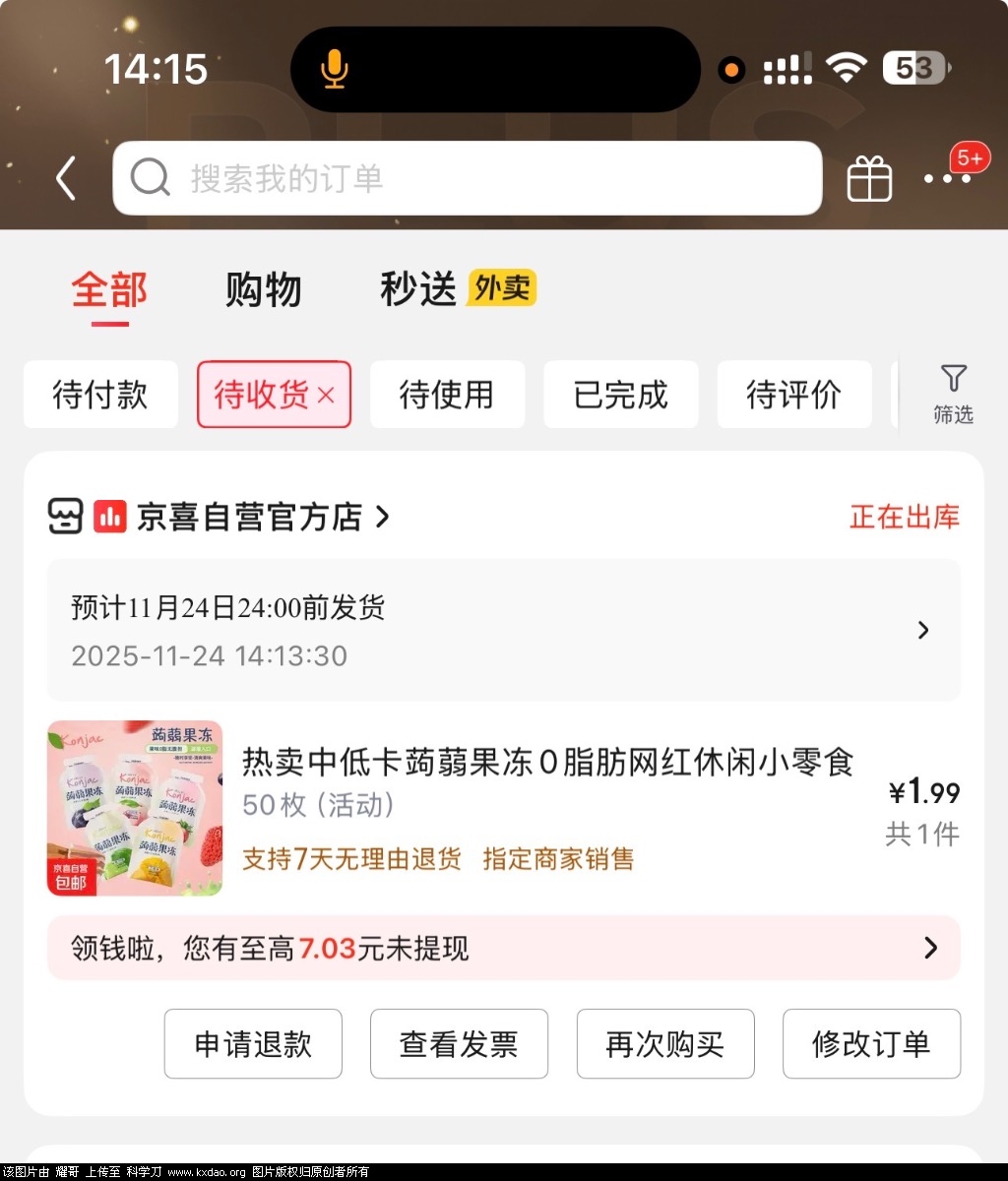
Task: Open the three-dot more menu
Action: (x=947, y=179)
